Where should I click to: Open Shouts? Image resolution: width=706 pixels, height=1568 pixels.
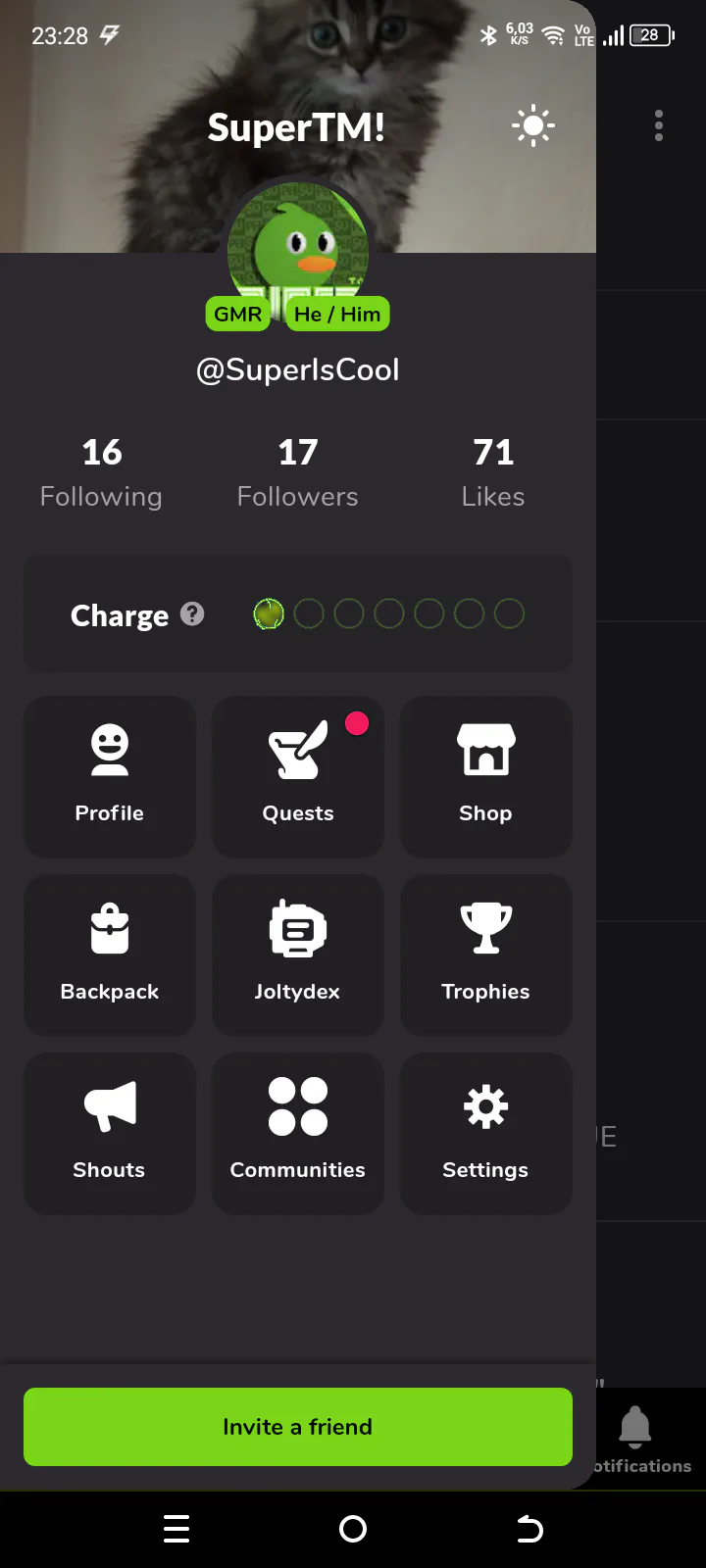110,1134
